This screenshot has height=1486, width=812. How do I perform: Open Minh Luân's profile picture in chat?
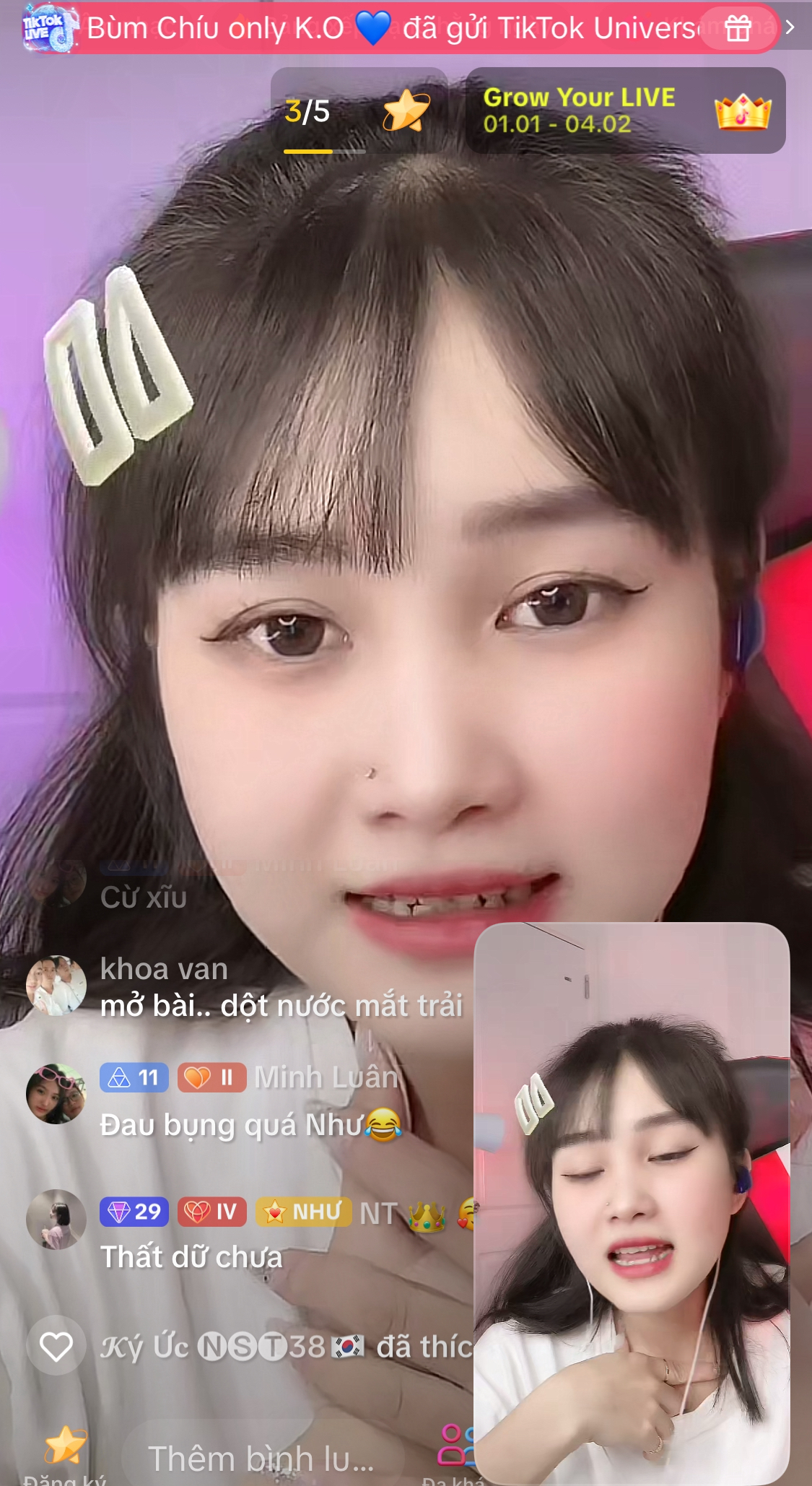56,1094
